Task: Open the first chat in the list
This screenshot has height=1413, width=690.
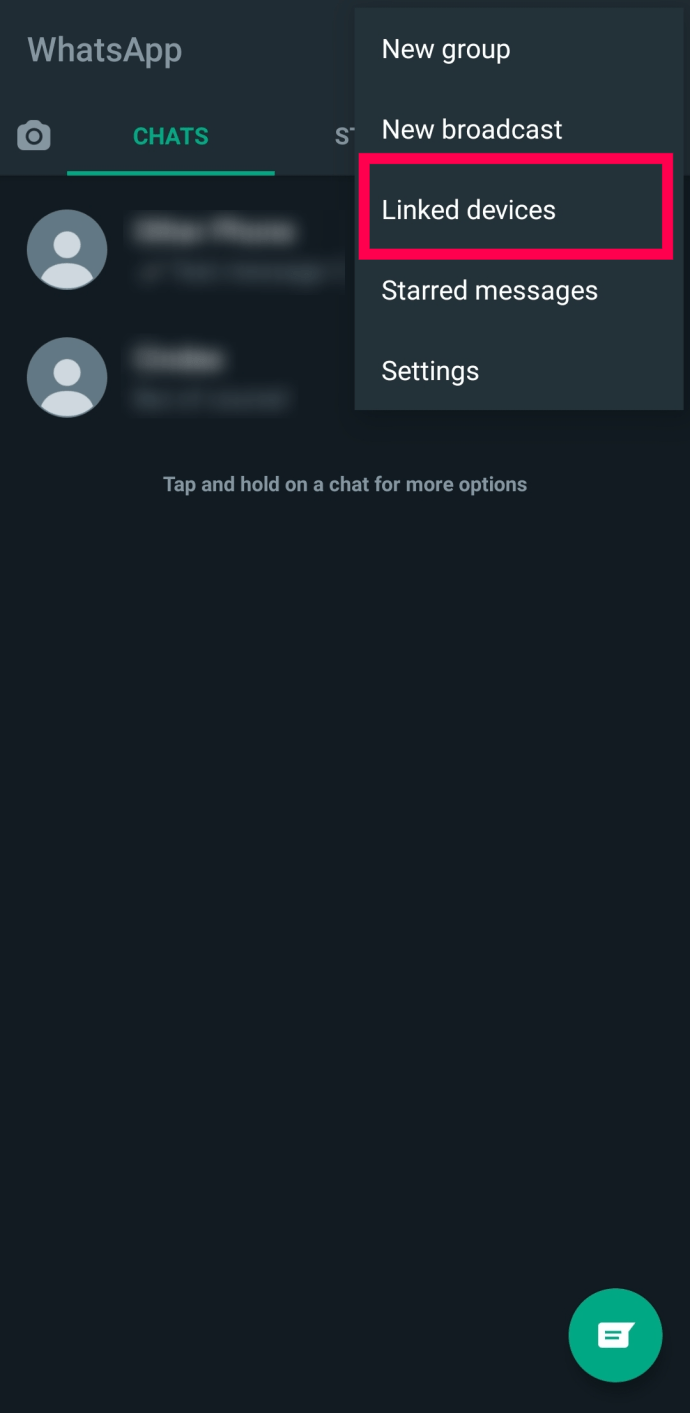Action: click(200, 250)
